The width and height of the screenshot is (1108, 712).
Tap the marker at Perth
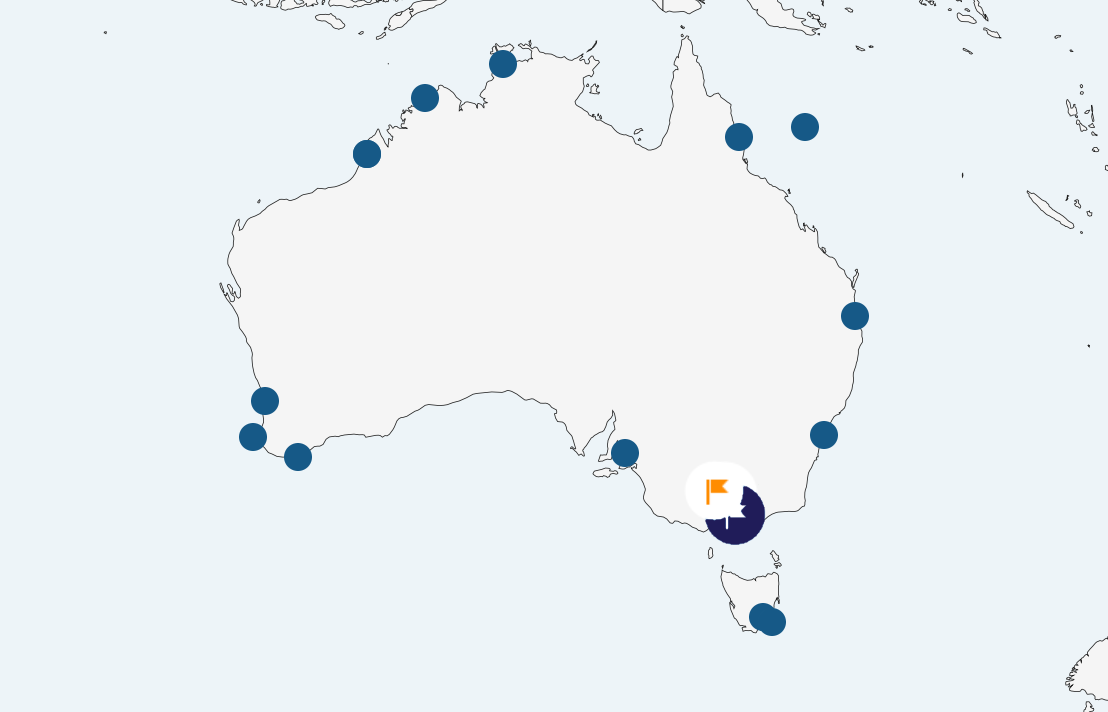[x=265, y=401]
